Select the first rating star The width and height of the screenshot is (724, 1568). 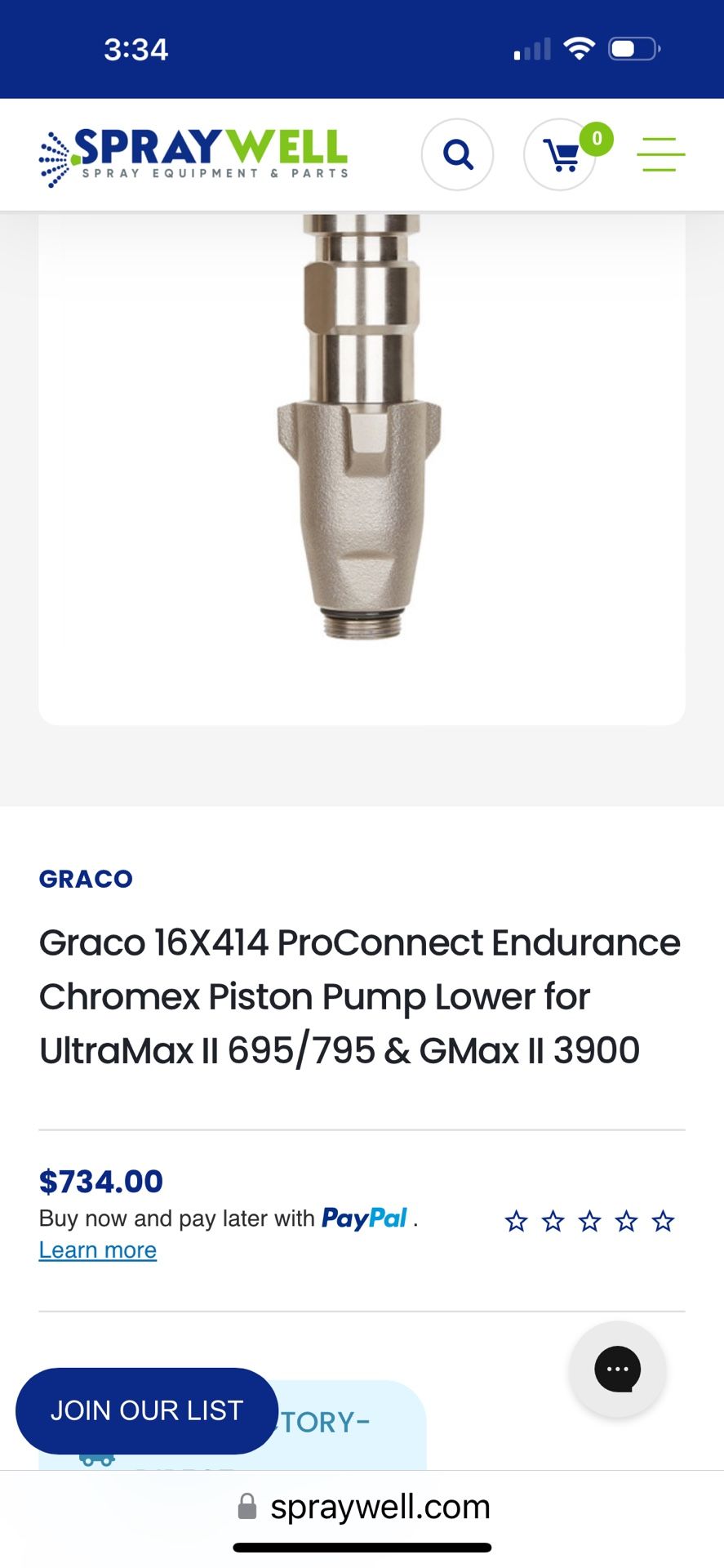pos(517,1221)
